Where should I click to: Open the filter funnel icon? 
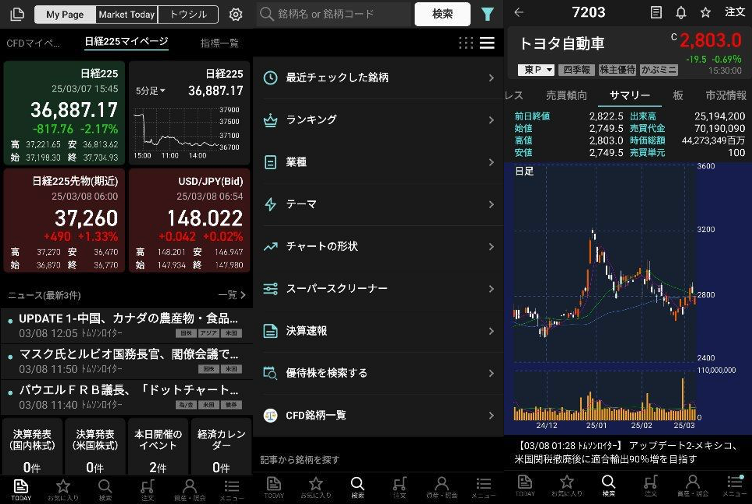point(487,14)
